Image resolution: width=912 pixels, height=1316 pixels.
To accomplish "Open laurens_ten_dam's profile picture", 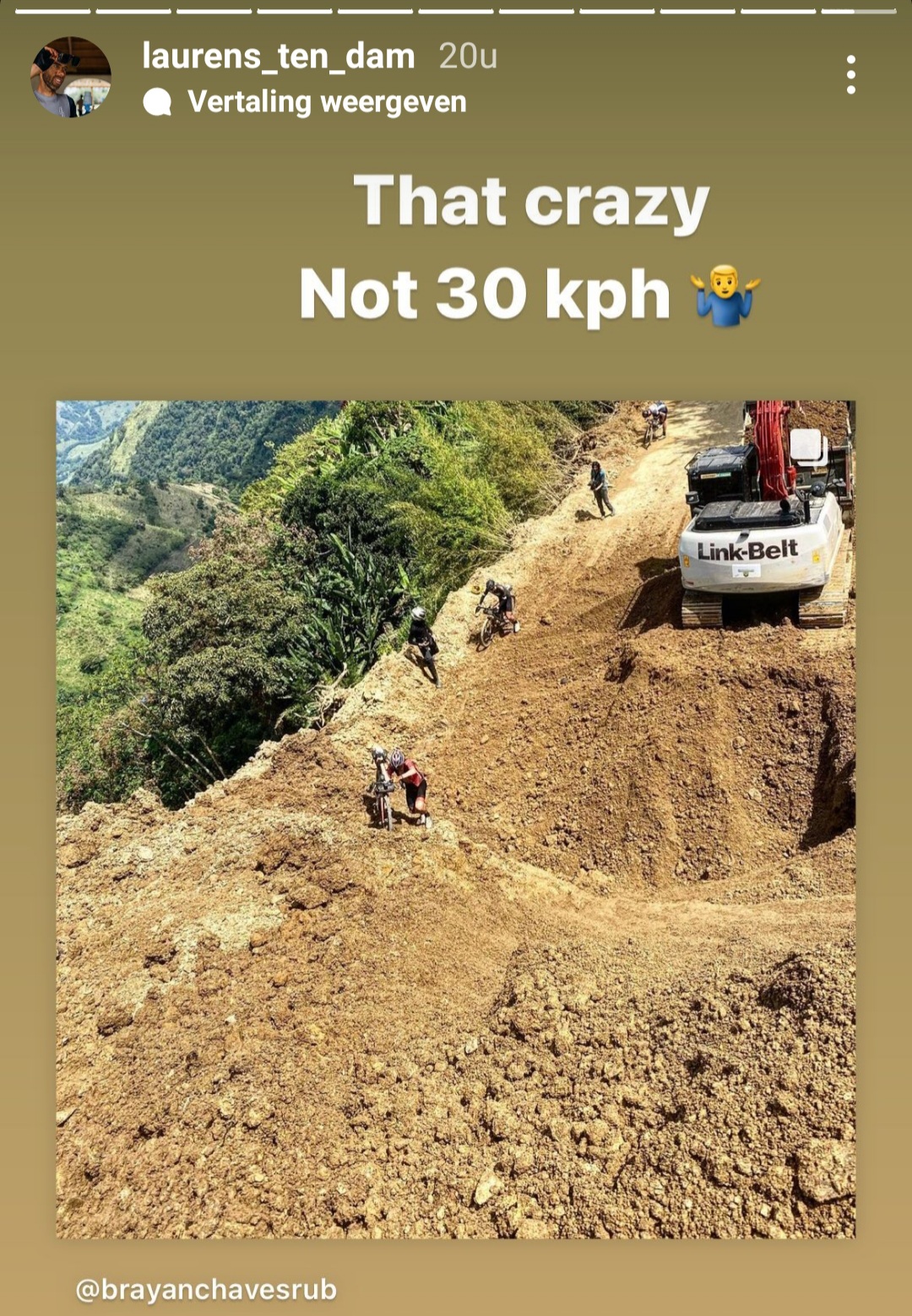I will point(71,77).
